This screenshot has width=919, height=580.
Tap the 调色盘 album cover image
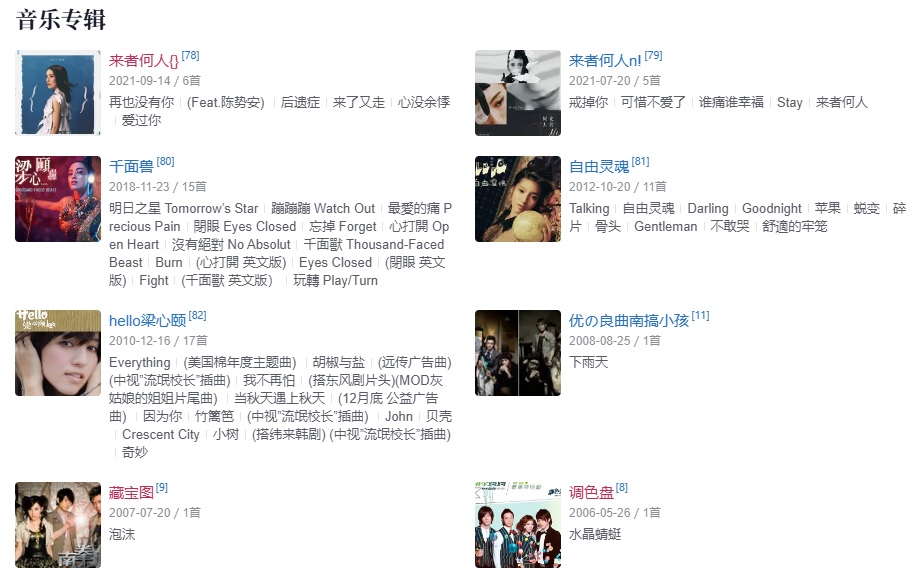pos(518,524)
